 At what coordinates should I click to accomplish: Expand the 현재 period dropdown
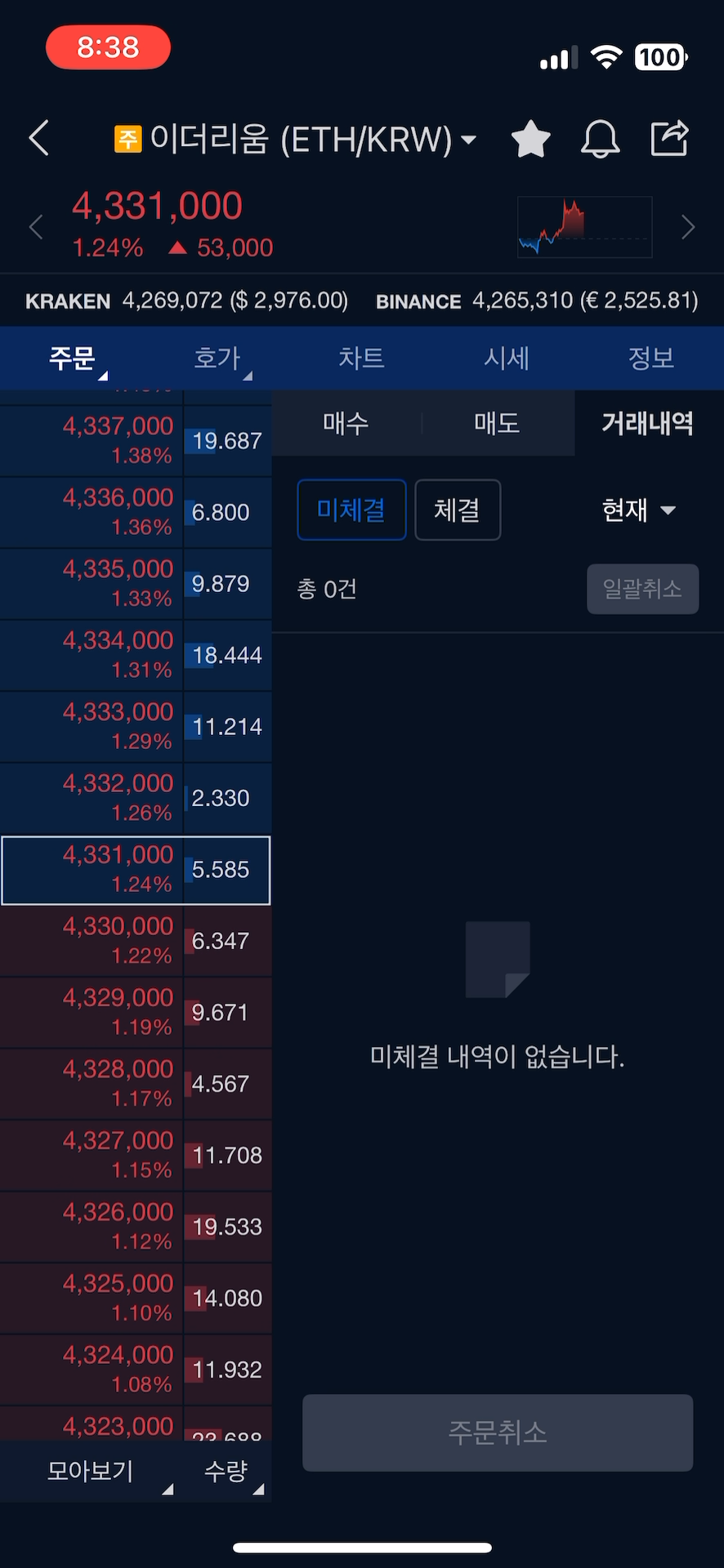tap(638, 510)
